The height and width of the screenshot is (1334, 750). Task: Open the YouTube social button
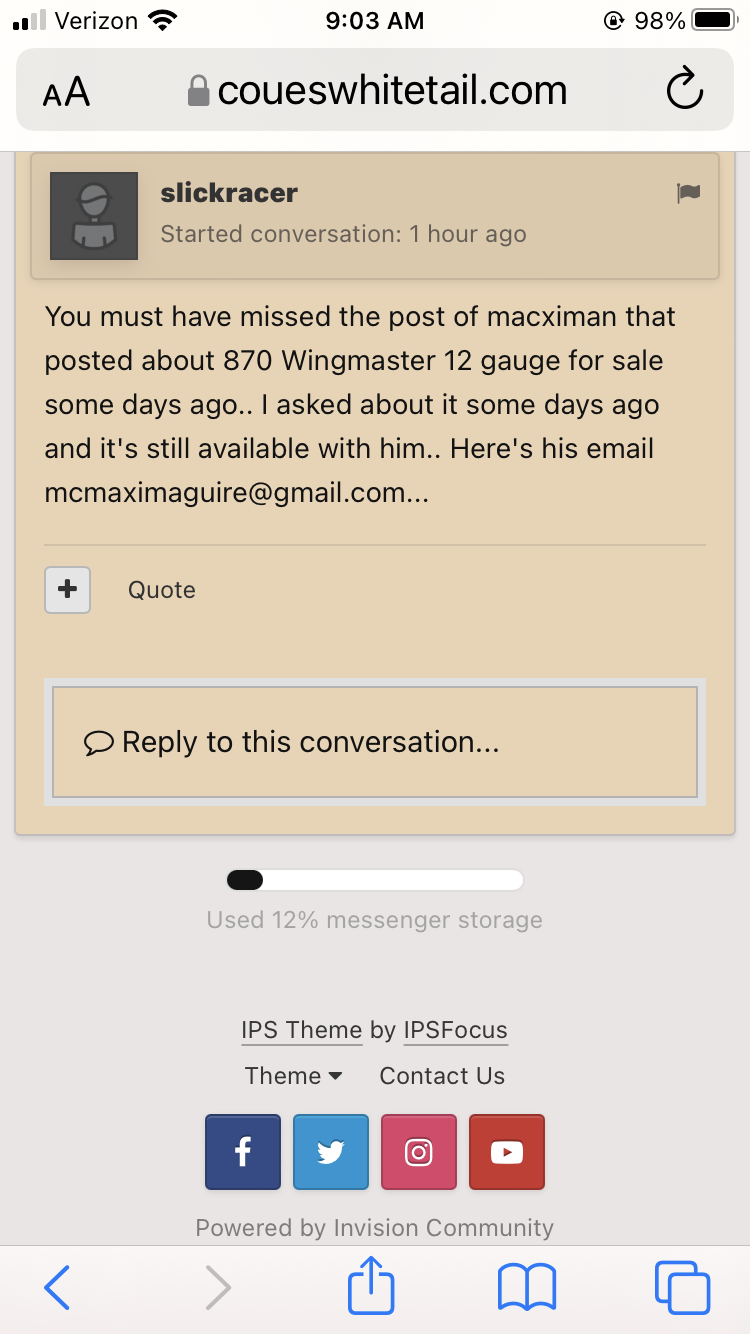(x=507, y=1152)
